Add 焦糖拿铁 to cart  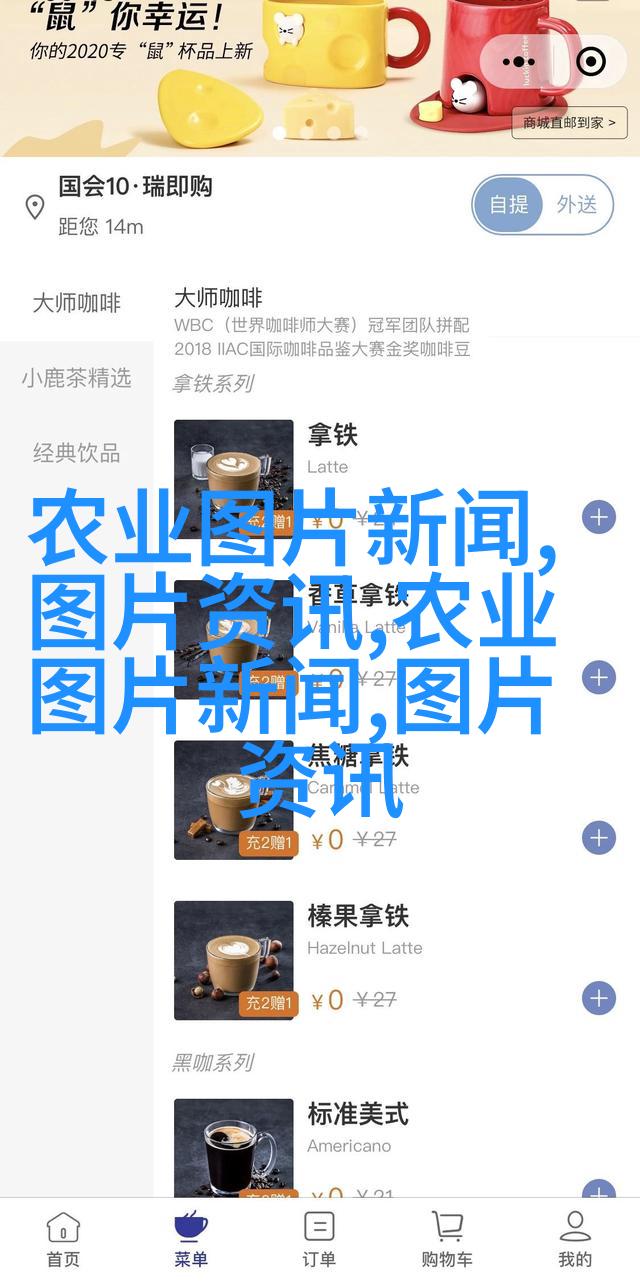(598, 837)
